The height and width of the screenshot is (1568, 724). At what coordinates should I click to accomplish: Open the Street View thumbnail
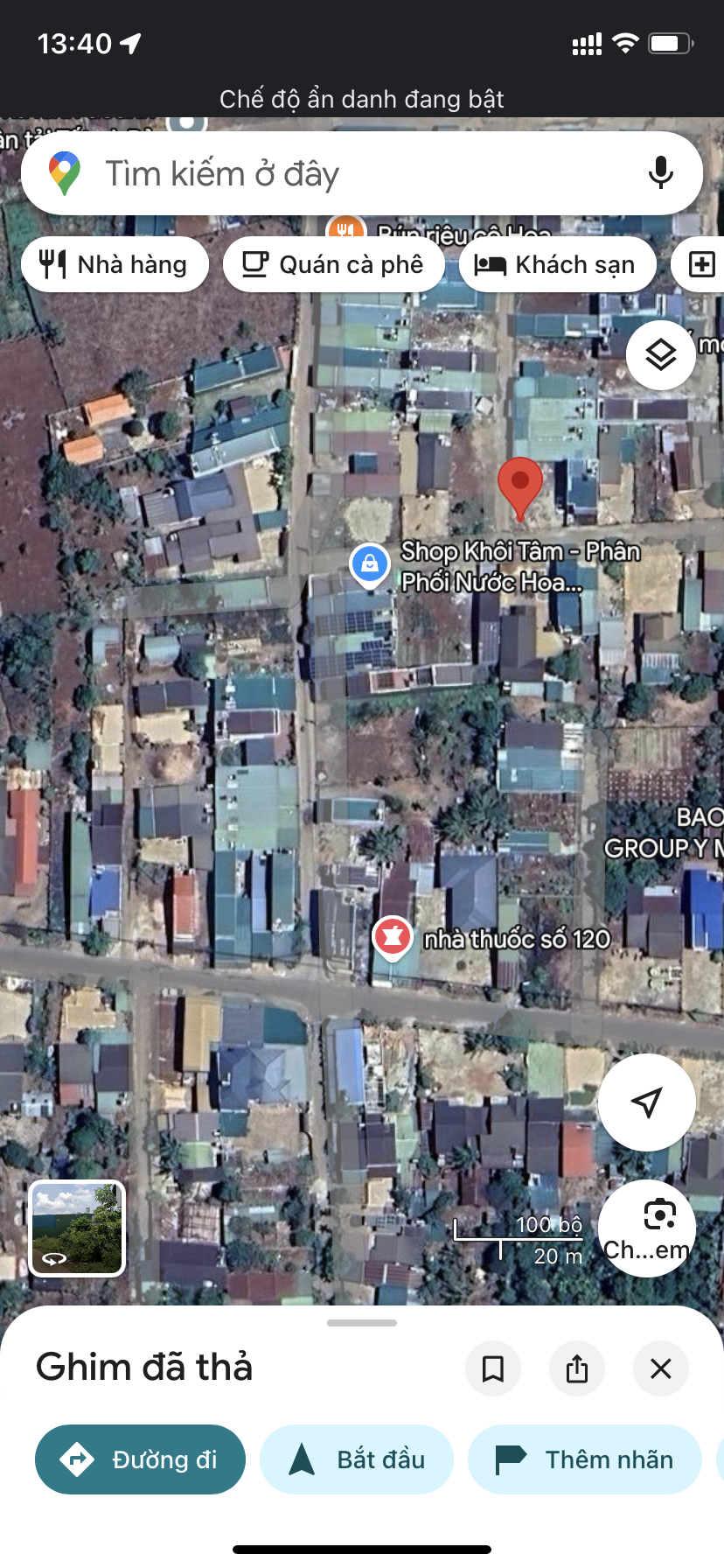point(77,1228)
